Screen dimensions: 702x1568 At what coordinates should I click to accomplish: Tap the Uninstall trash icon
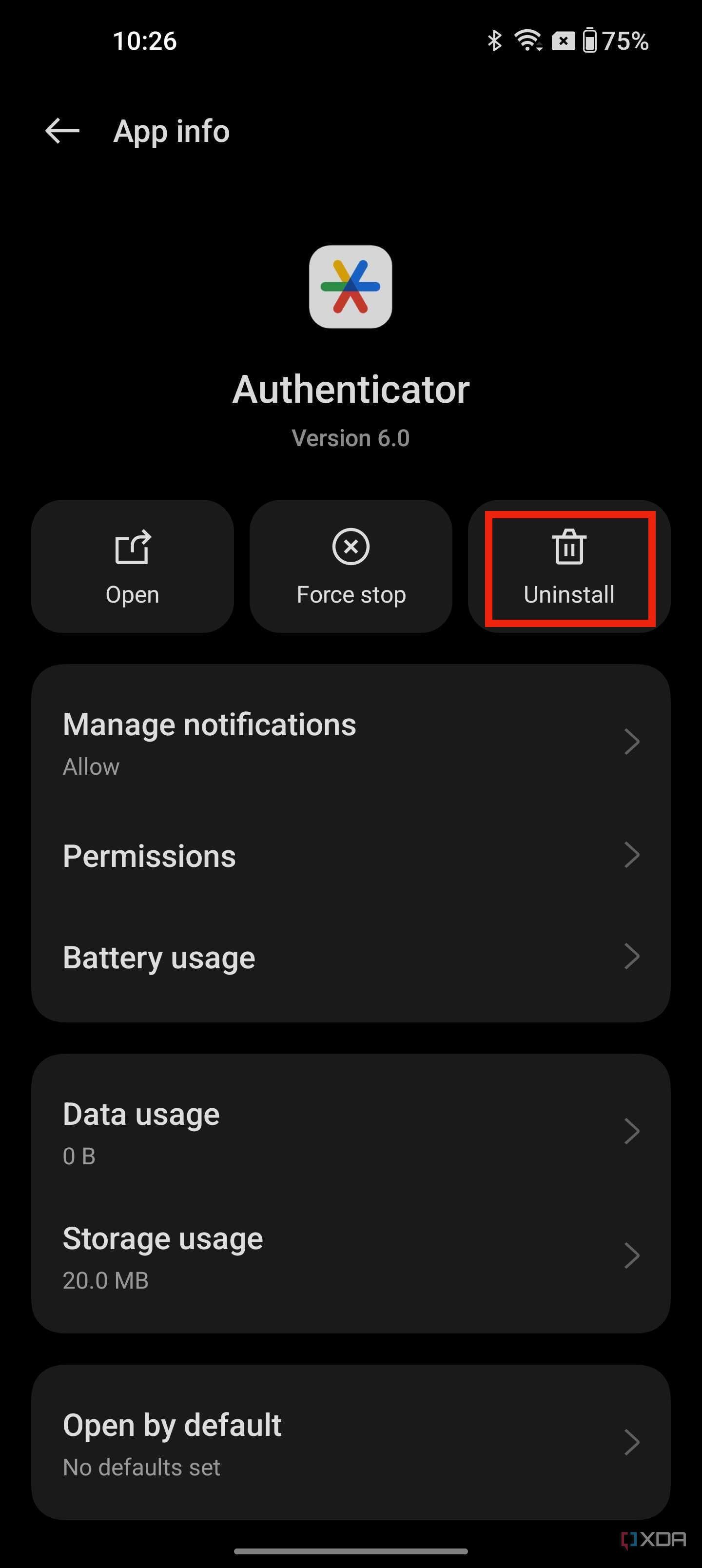click(568, 547)
